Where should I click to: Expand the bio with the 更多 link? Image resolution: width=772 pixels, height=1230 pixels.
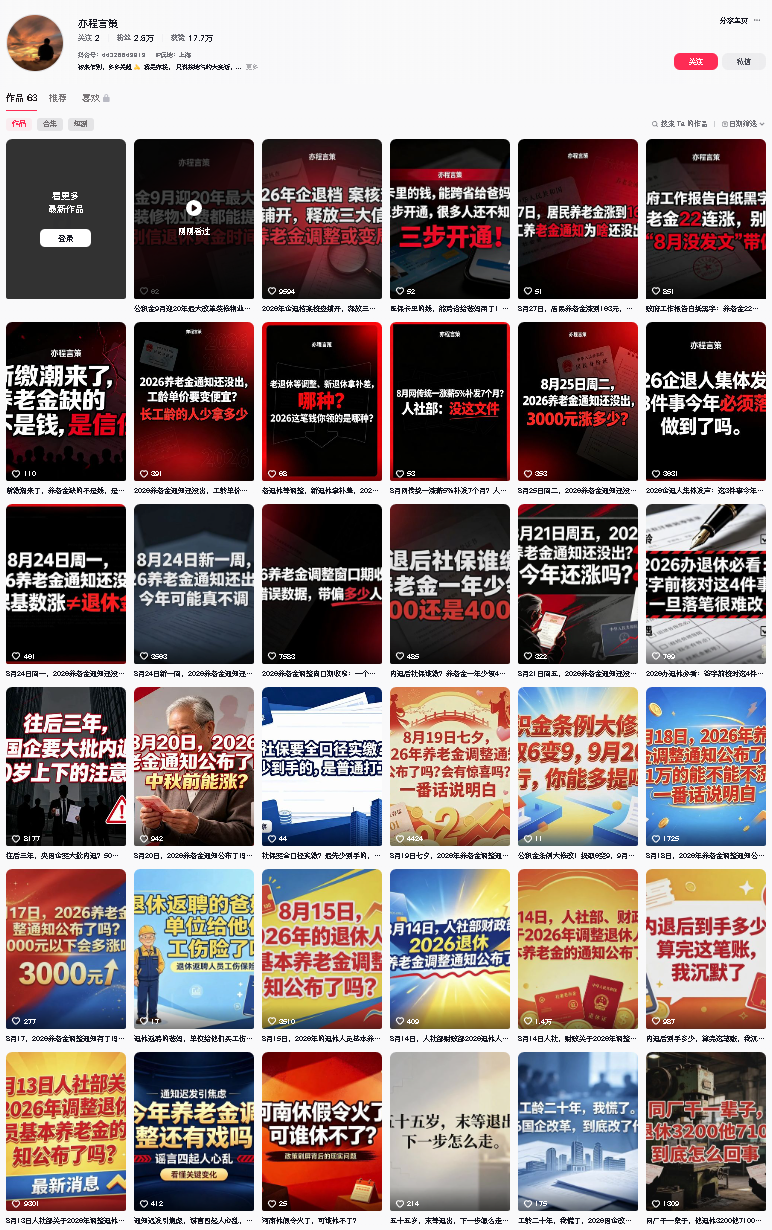[x=252, y=67]
